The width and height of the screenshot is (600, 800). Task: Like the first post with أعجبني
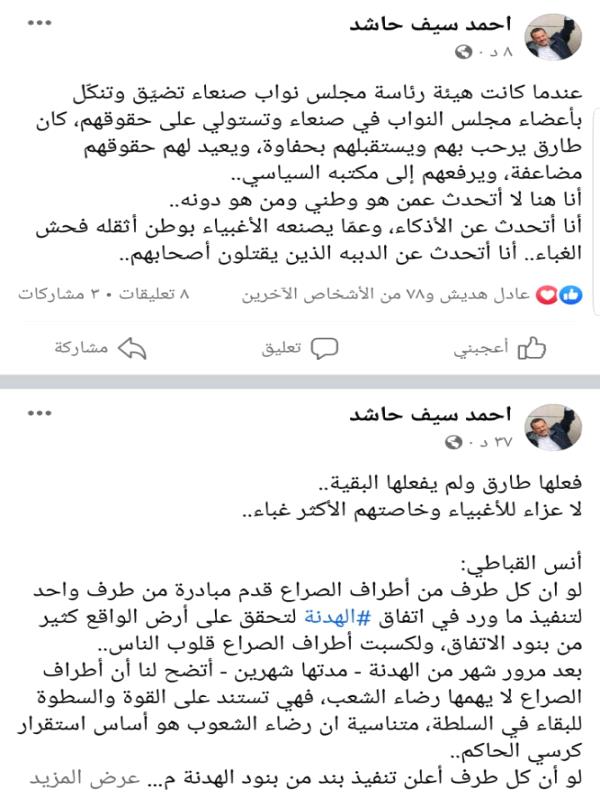(499, 348)
